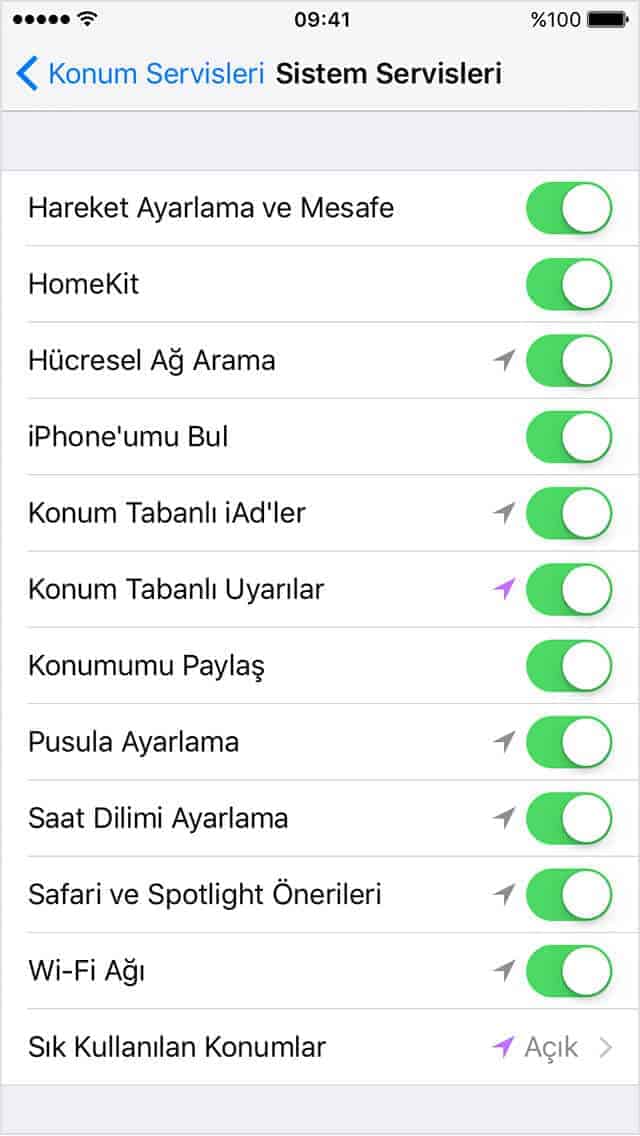Turn off Safari ve Spotlight Önerileri

tap(568, 894)
